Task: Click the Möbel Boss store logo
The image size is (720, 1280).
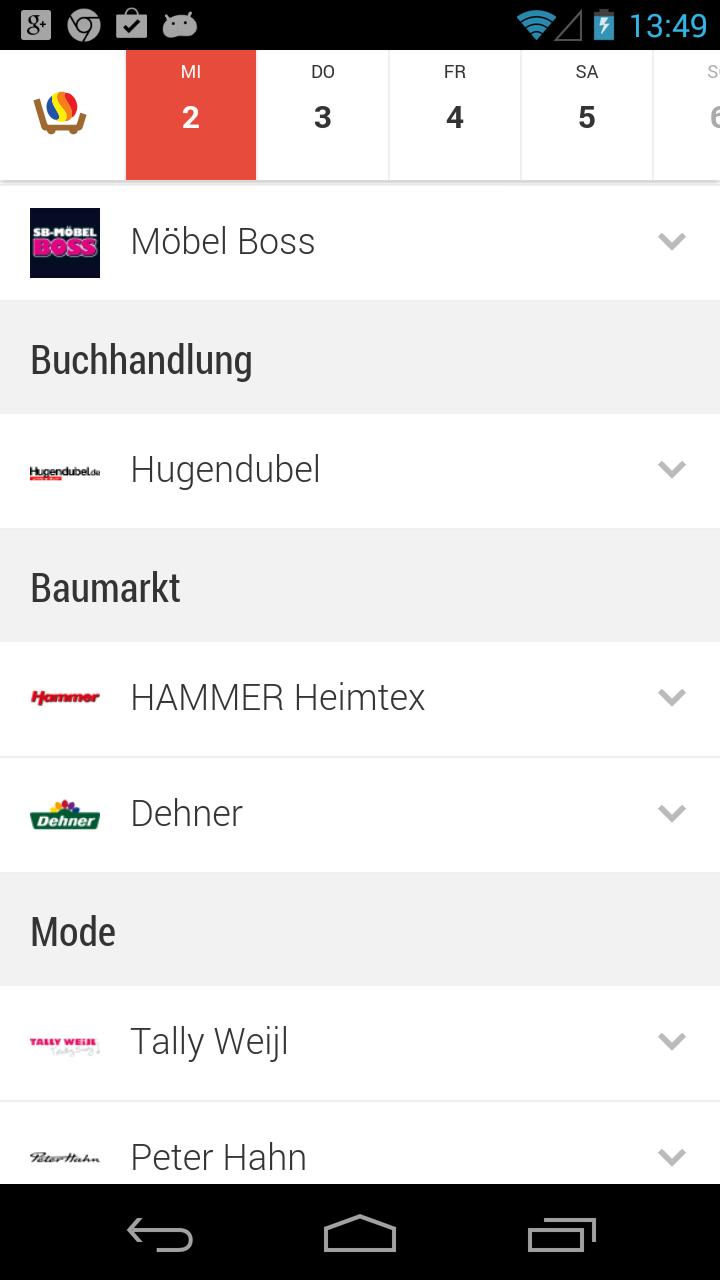Action: coord(64,242)
